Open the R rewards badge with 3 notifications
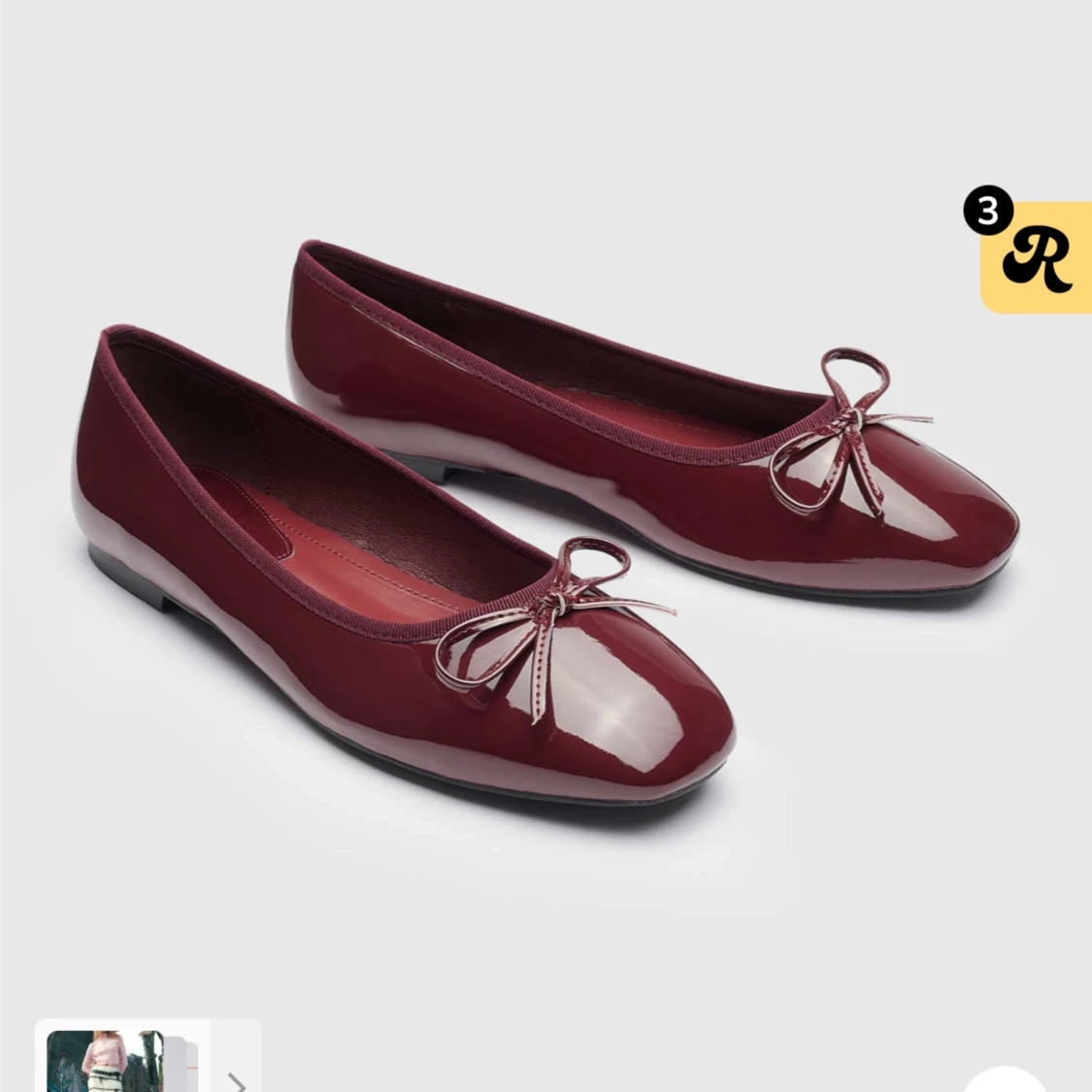 pyautogui.click(x=1035, y=257)
